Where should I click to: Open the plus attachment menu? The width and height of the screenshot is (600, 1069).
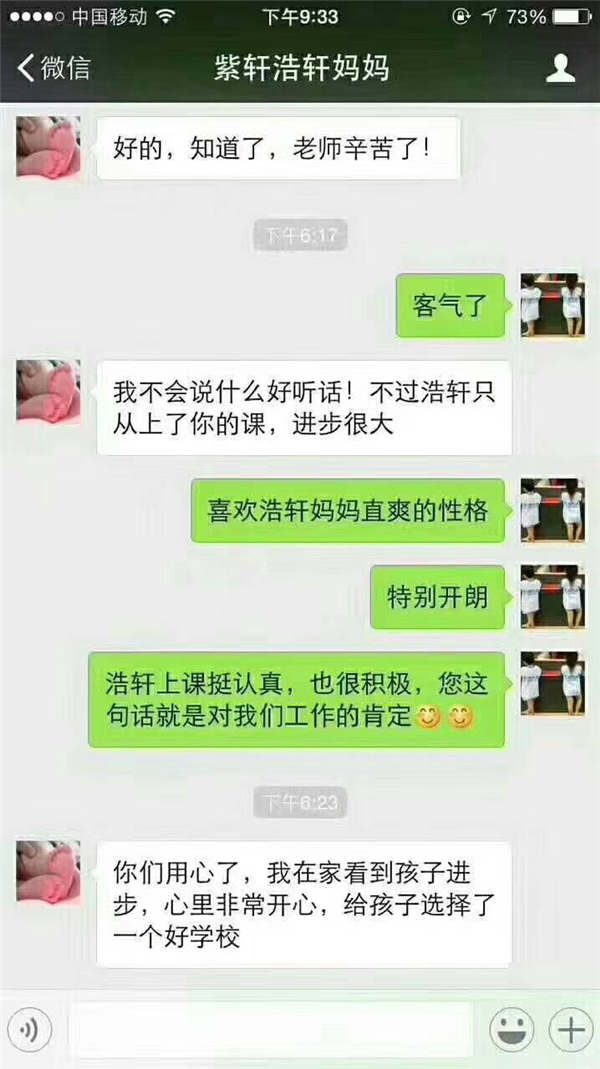point(570,1030)
